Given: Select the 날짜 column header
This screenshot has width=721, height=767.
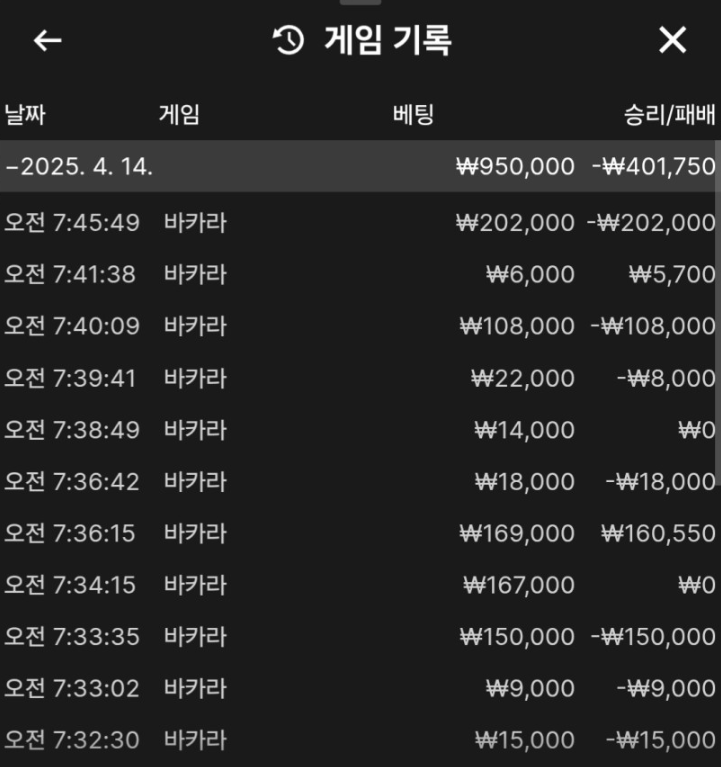Looking at the screenshot, I should tap(23, 115).
